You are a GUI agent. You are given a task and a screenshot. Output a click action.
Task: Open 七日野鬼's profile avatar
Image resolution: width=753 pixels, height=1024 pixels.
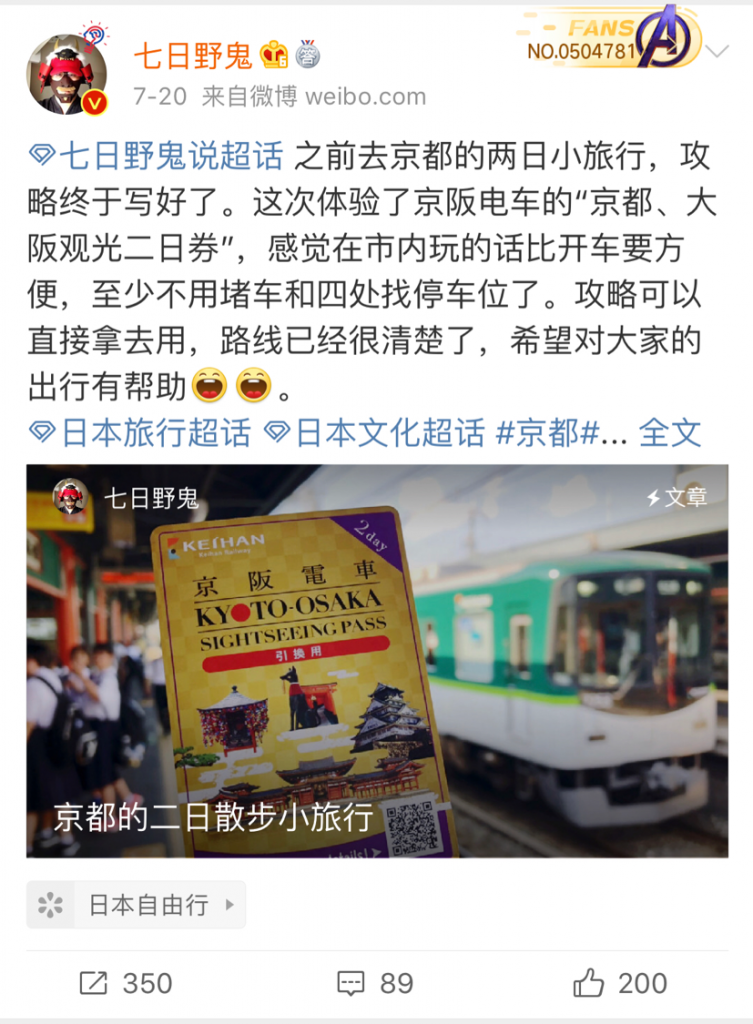pyautogui.click(x=67, y=74)
